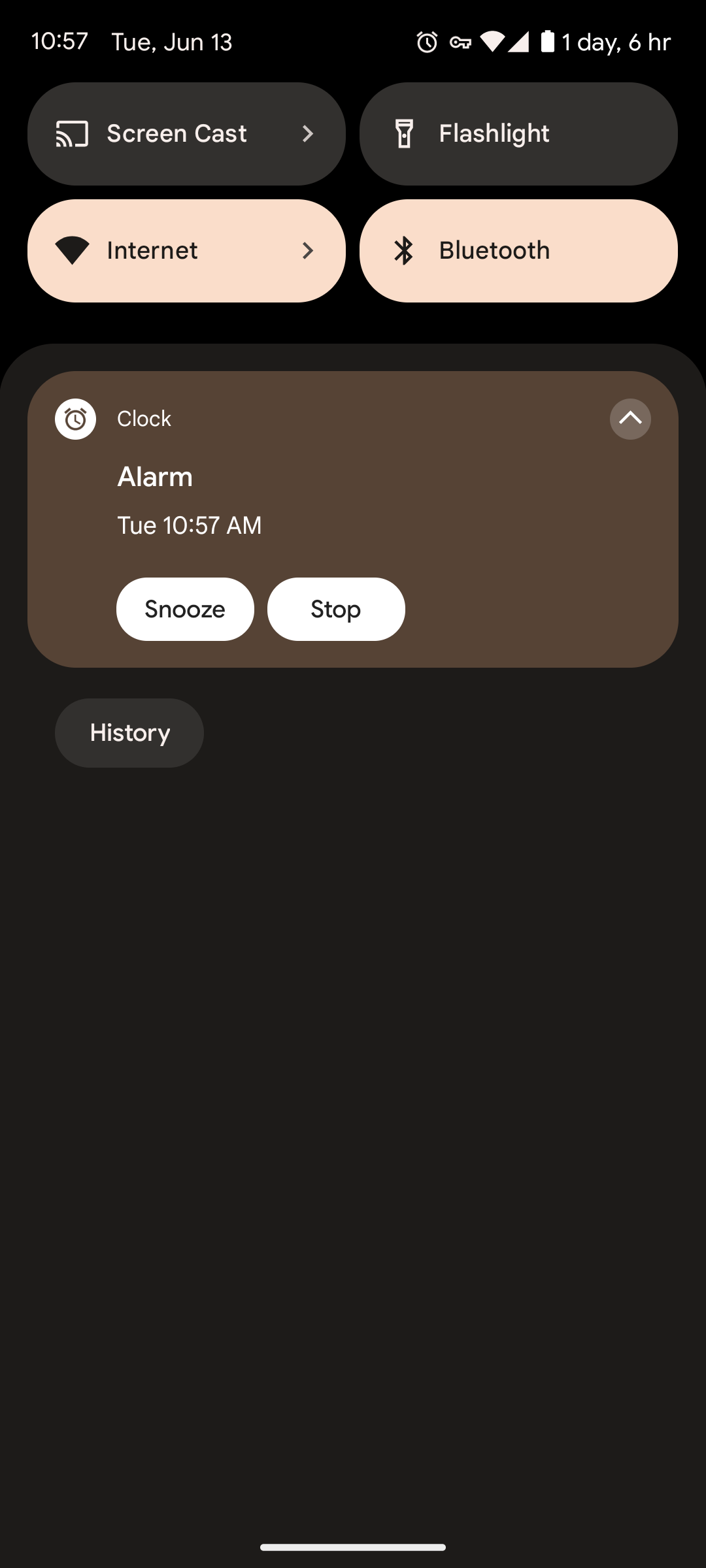Tap the alarm icon in the status bar
The image size is (706, 1568).
(x=427, y=41)
